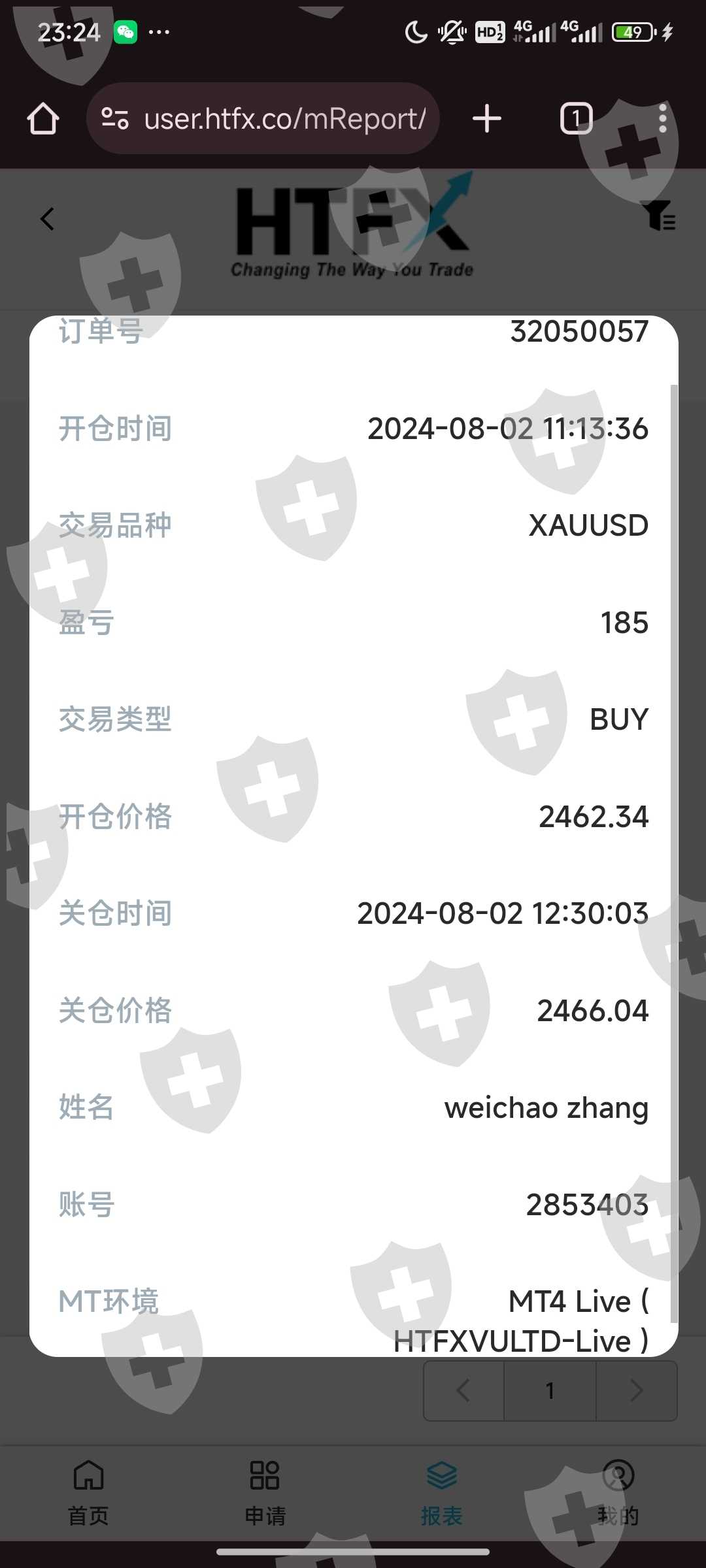The width and height of the screenshot is (706, 1568).
Task: Open the report filter icon
Action: pyautogui.click(x=659, y=216)
